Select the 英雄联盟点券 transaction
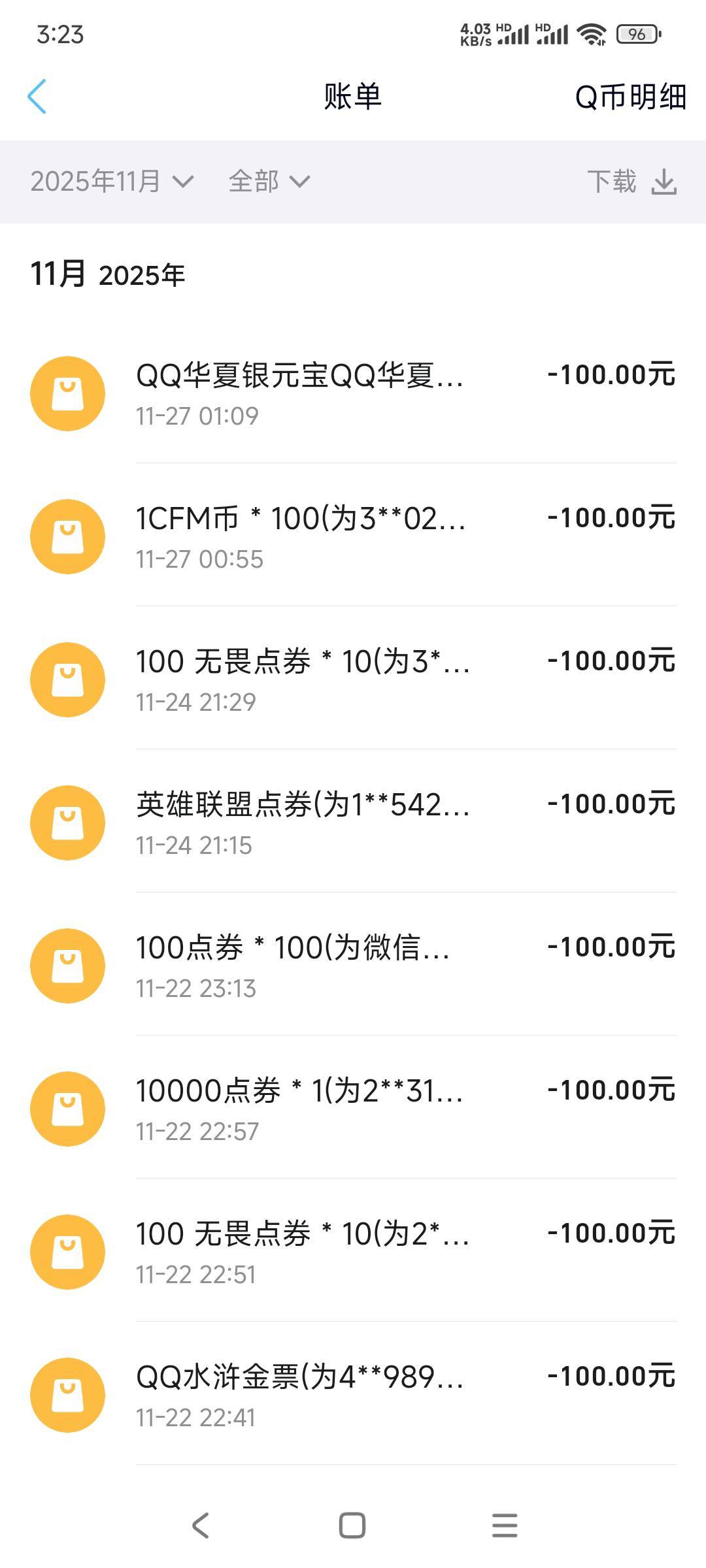This screenshot has width=706, height=1568. (x=353, y=823)
